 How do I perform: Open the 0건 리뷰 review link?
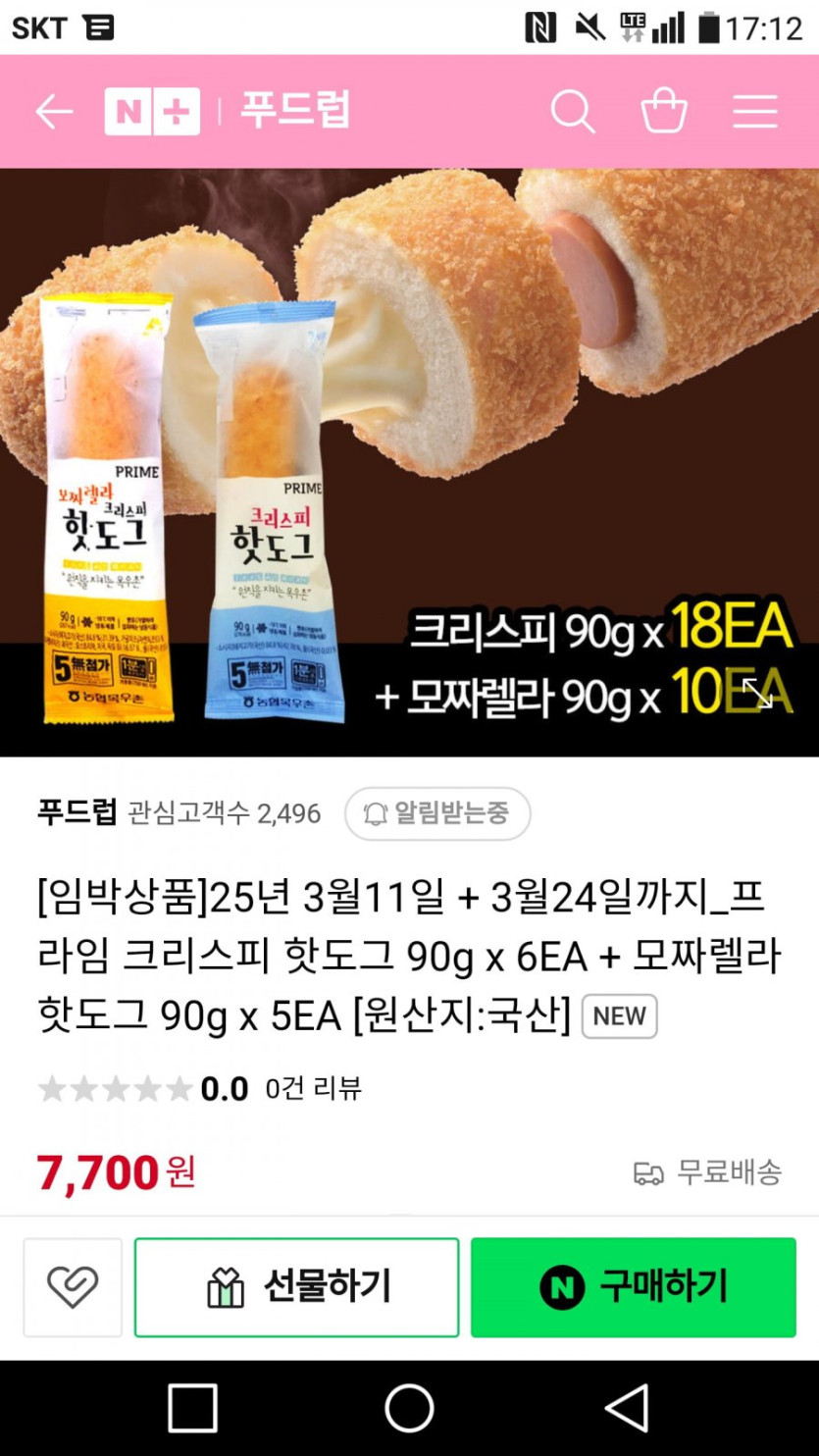[310, 1088]
